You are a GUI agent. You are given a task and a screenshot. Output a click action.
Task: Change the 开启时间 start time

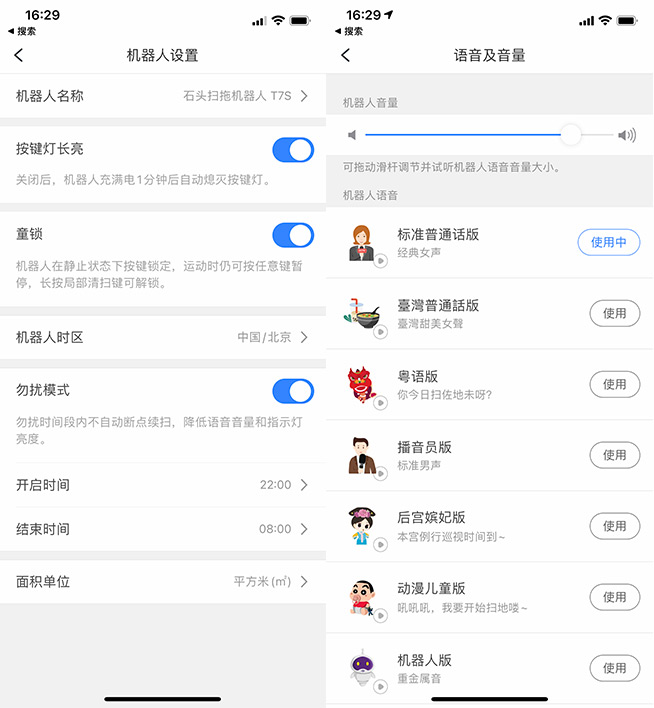point(163,485)
